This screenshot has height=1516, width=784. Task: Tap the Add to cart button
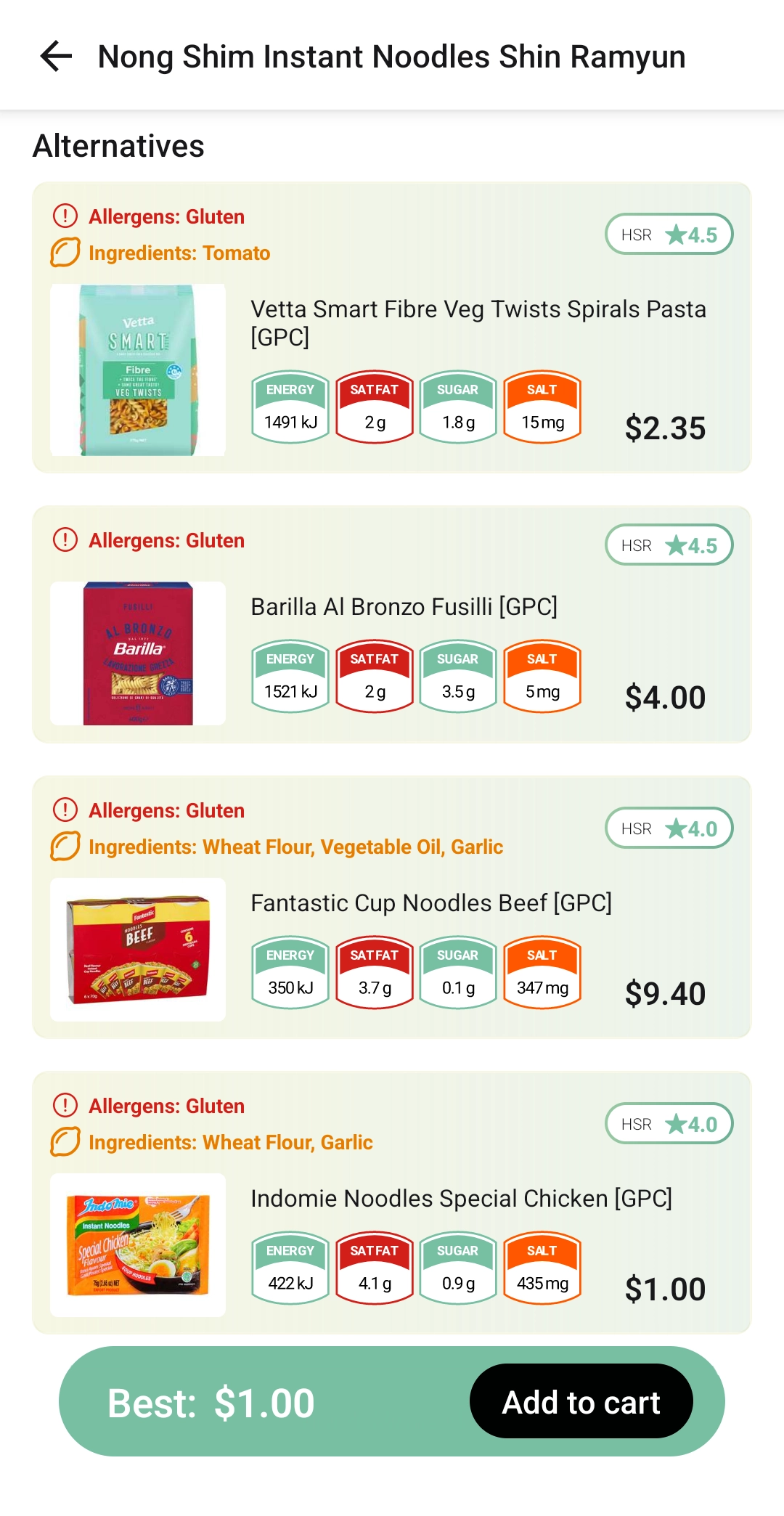pyautogui.click(x=581, y=1401)
